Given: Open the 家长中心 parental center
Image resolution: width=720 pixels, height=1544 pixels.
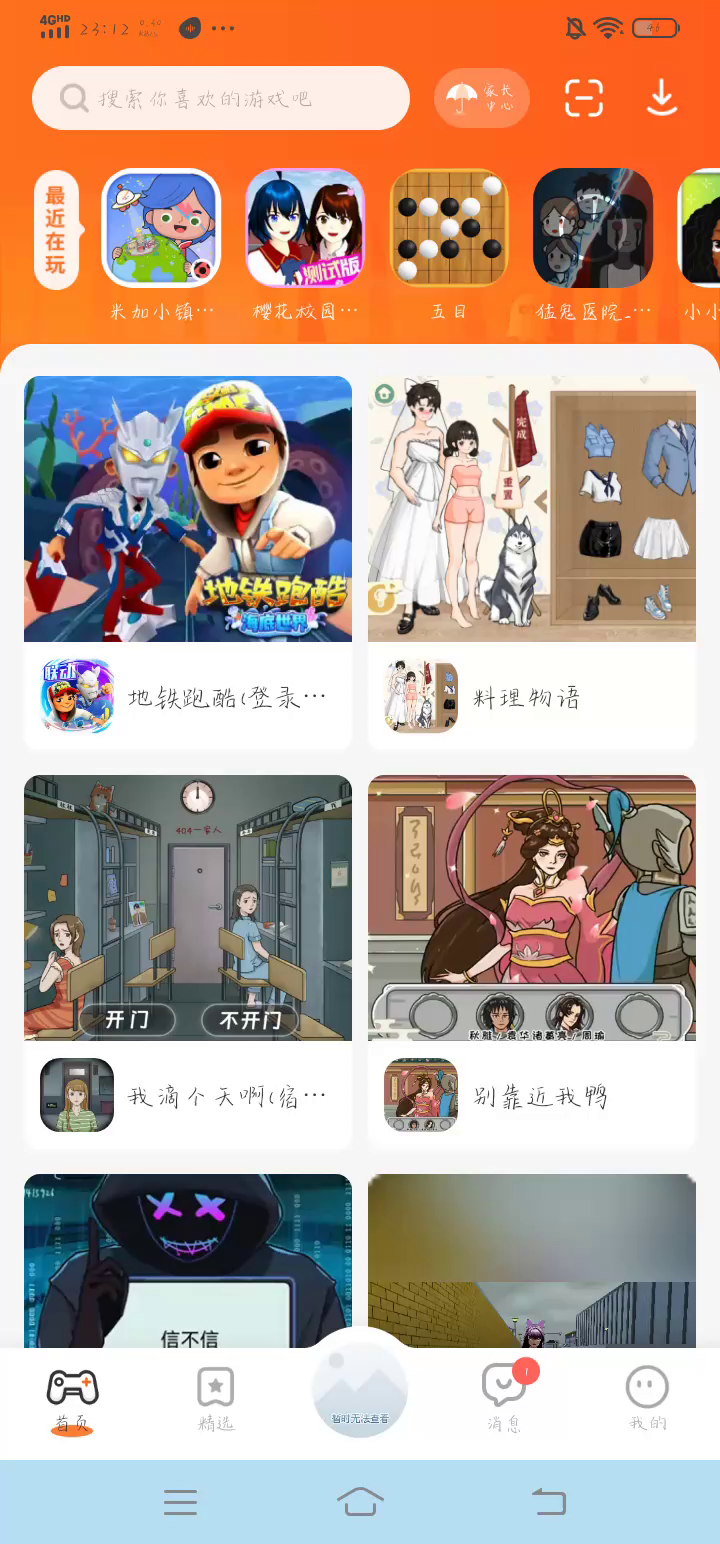Looking at the screenshot, I should click(x=481, y=98).
